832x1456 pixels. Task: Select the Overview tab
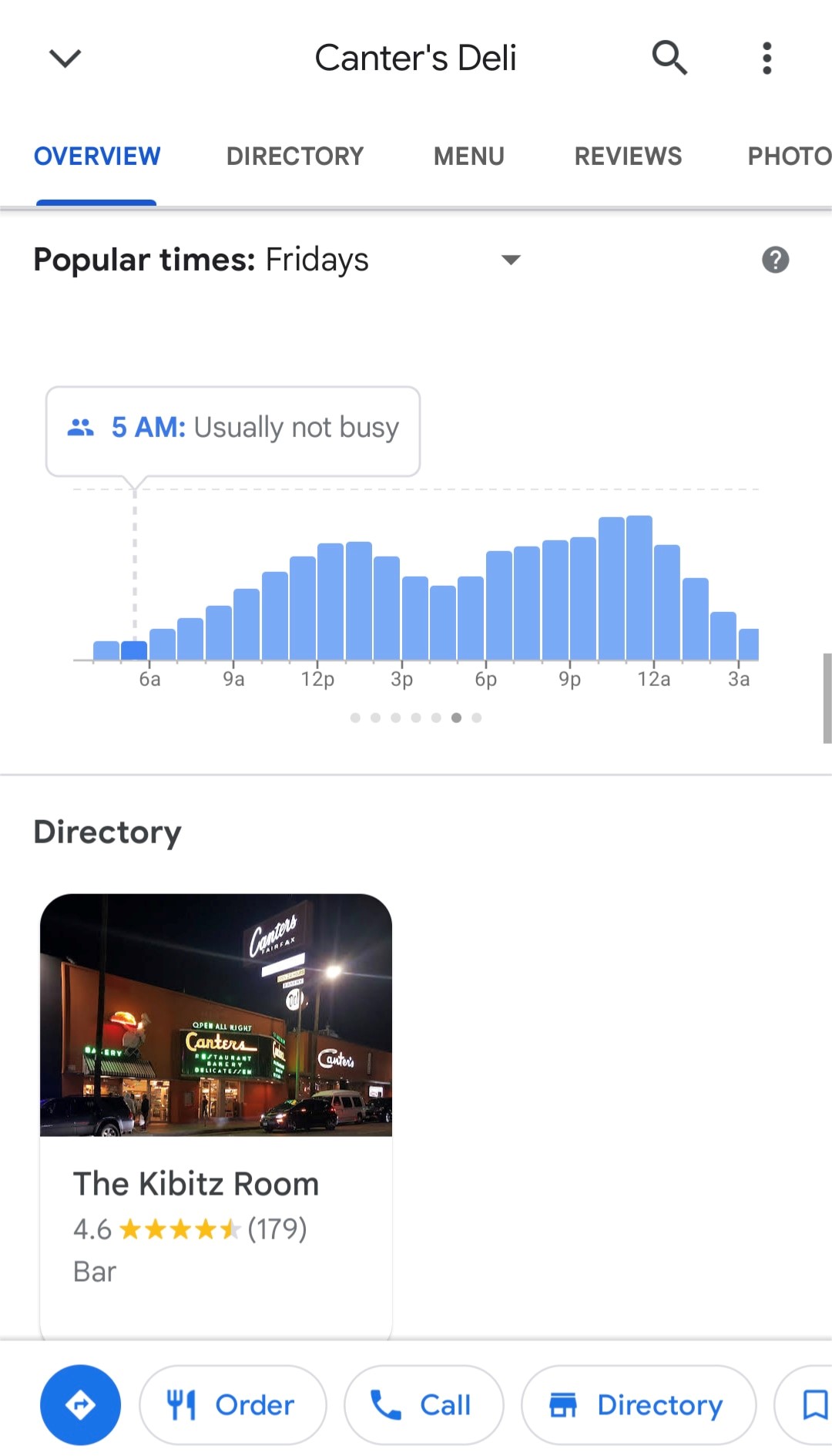pyautogui.click(x=97, y=156)
